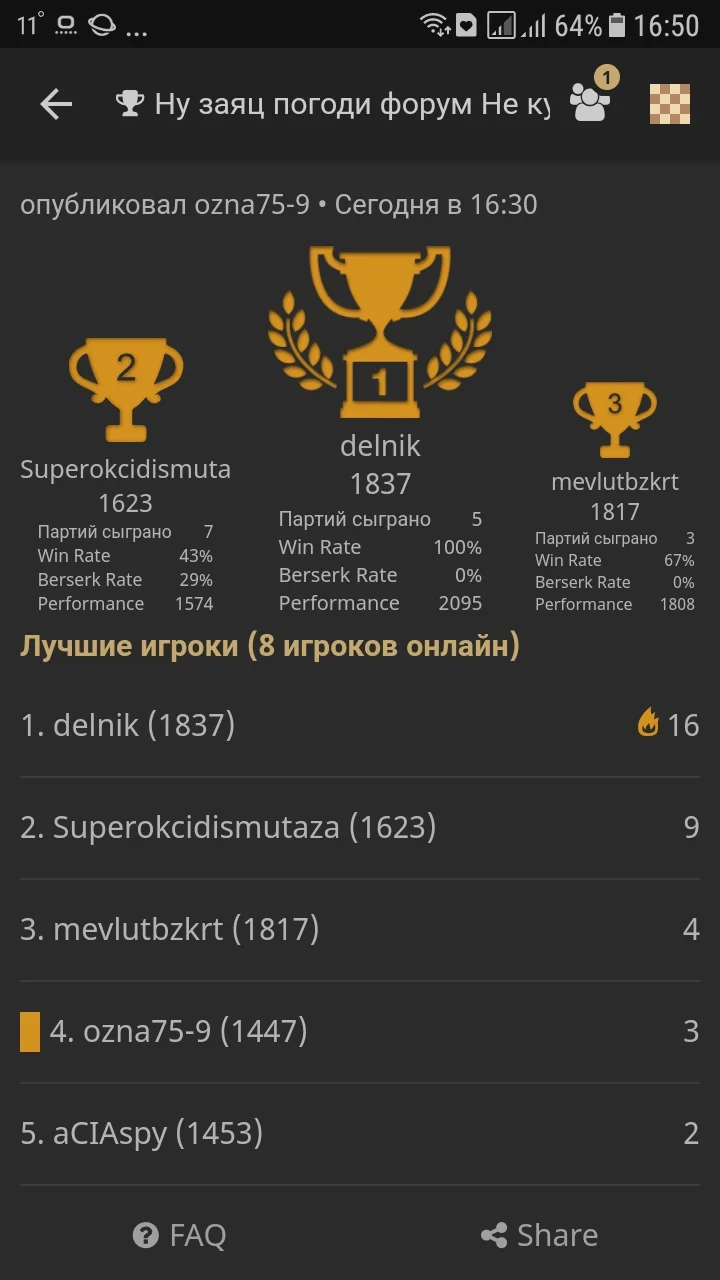Tap the chessboard avatar in the top right corner
The height and width of the screenshot is (1280, 720).
coord(670,103)
